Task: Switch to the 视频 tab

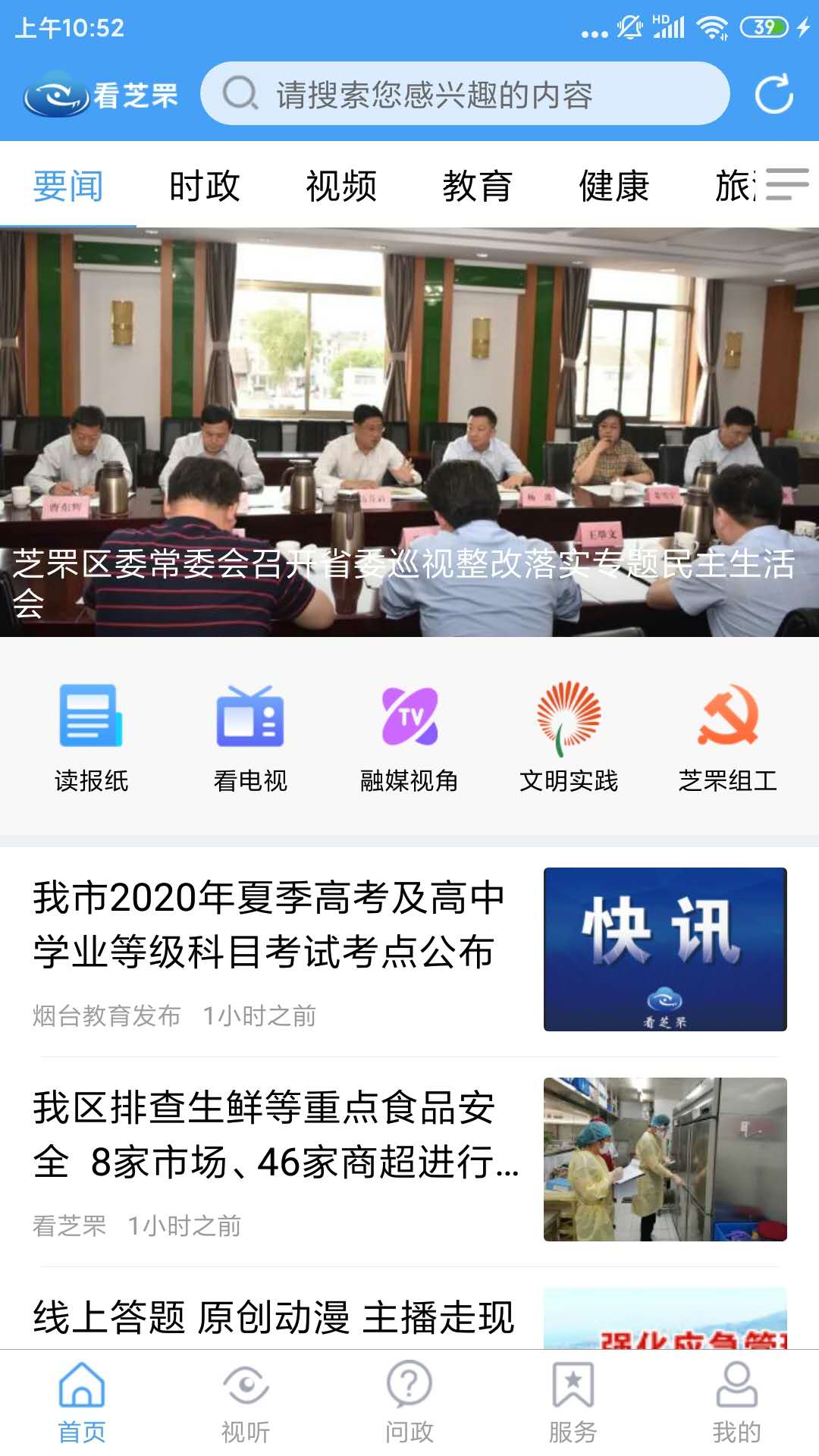Action: pyautogui.click(x=340, y=187)
